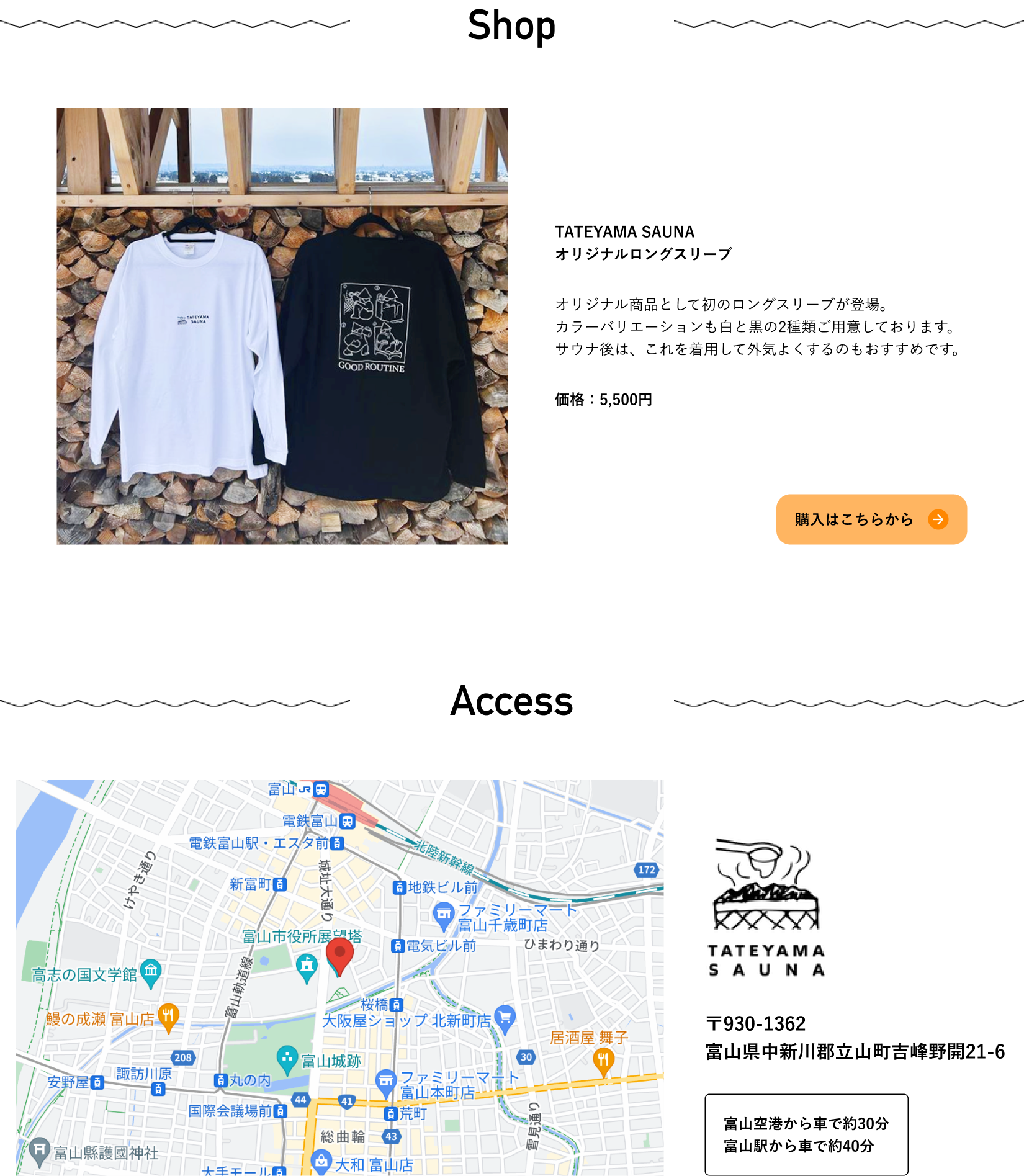Open 大阪屋ショップ 北新町店 shop marker

pos(505,1017)
